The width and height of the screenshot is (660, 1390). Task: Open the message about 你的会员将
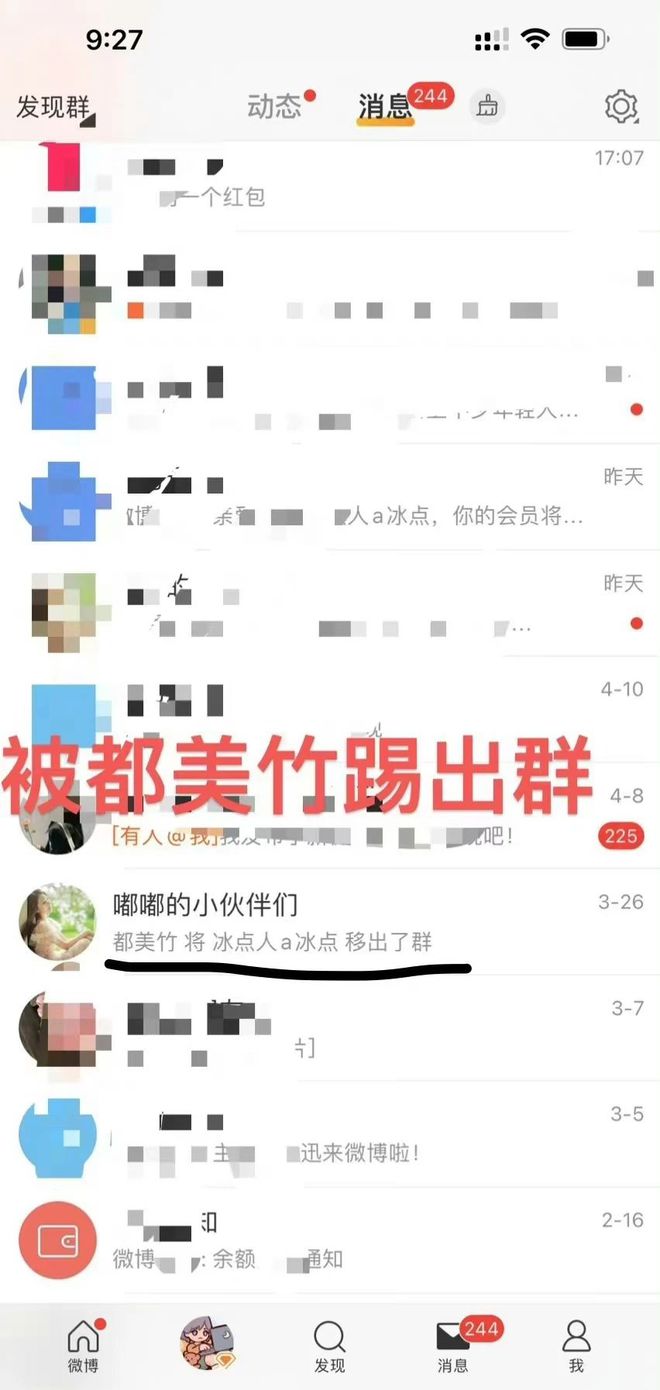(x=330, y=499)
